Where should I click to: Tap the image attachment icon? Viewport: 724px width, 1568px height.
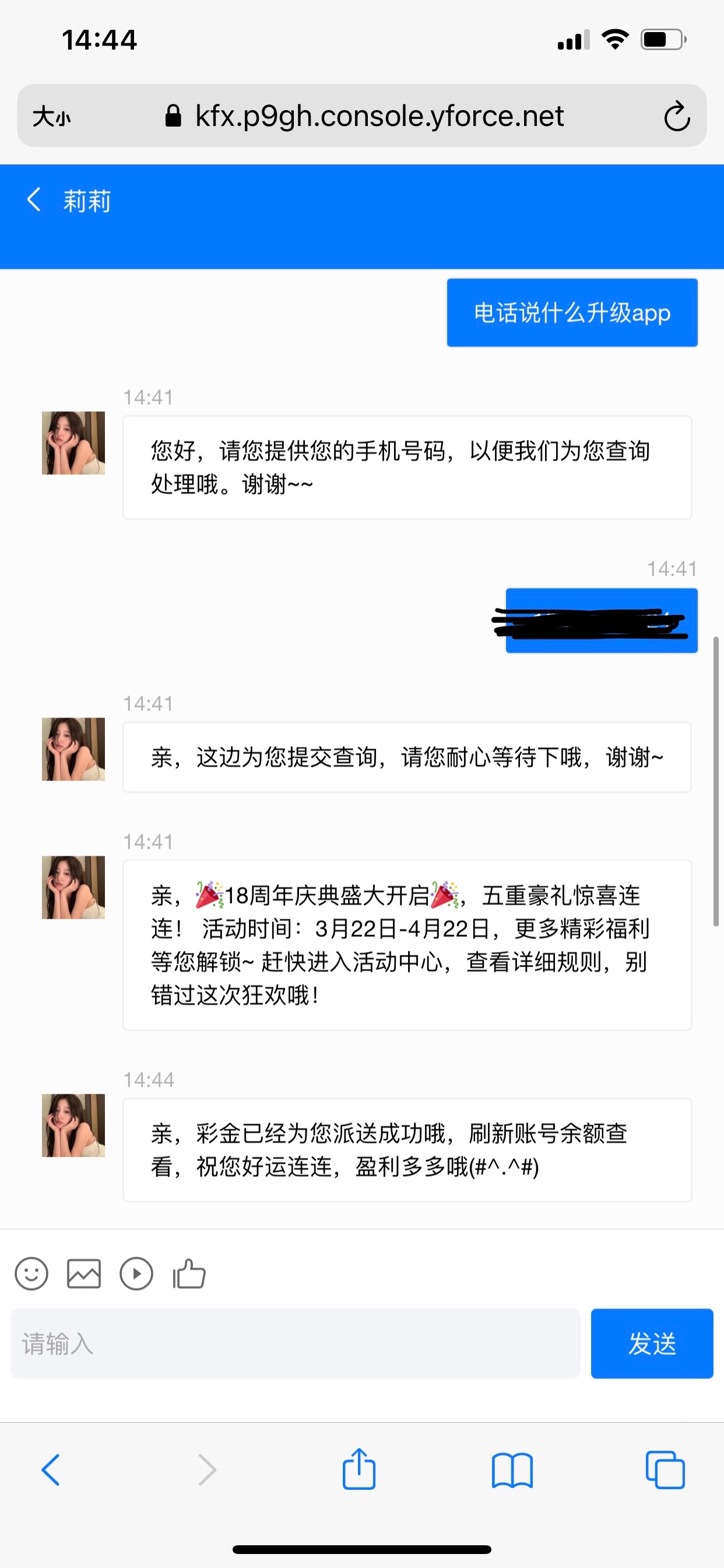(83, 1273)
